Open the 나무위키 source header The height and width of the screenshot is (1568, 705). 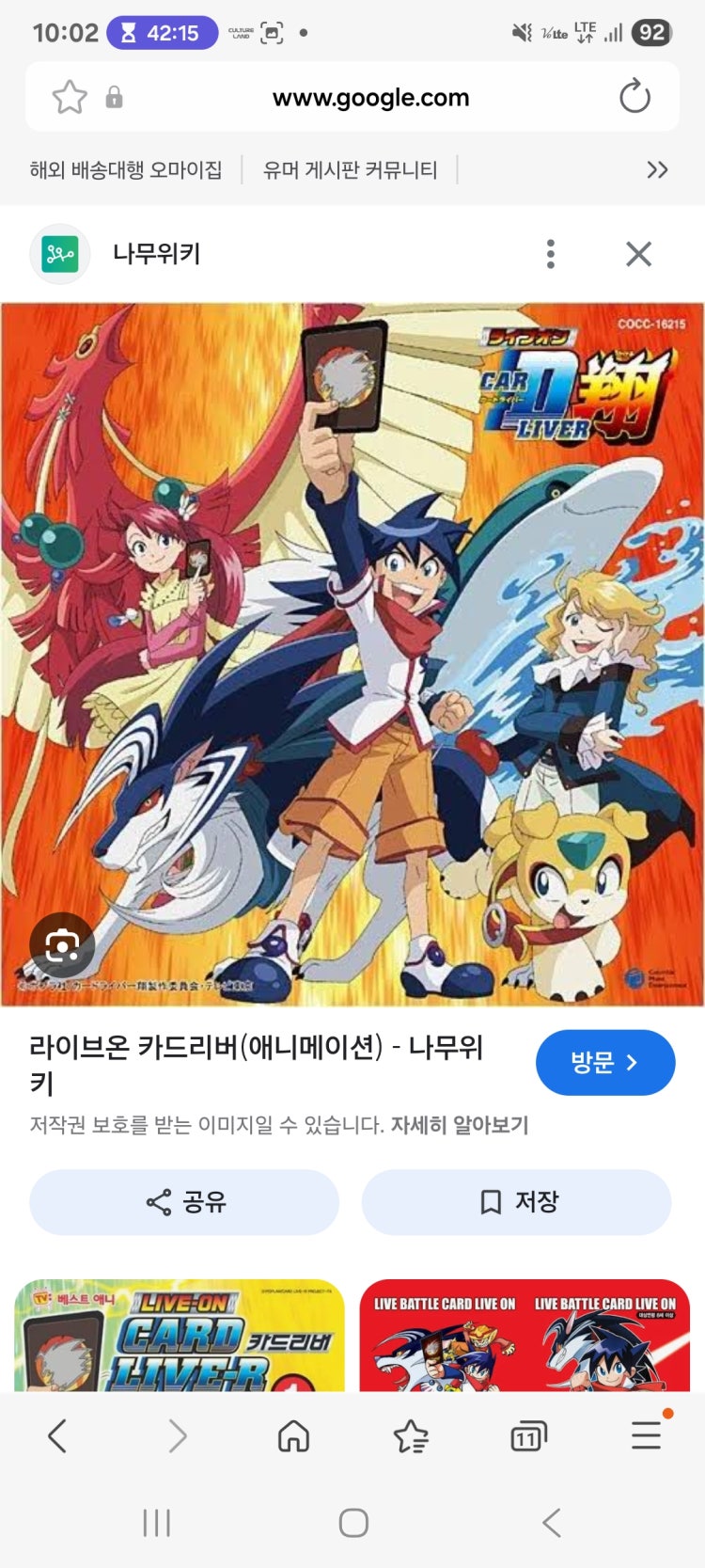coord(156,254)
